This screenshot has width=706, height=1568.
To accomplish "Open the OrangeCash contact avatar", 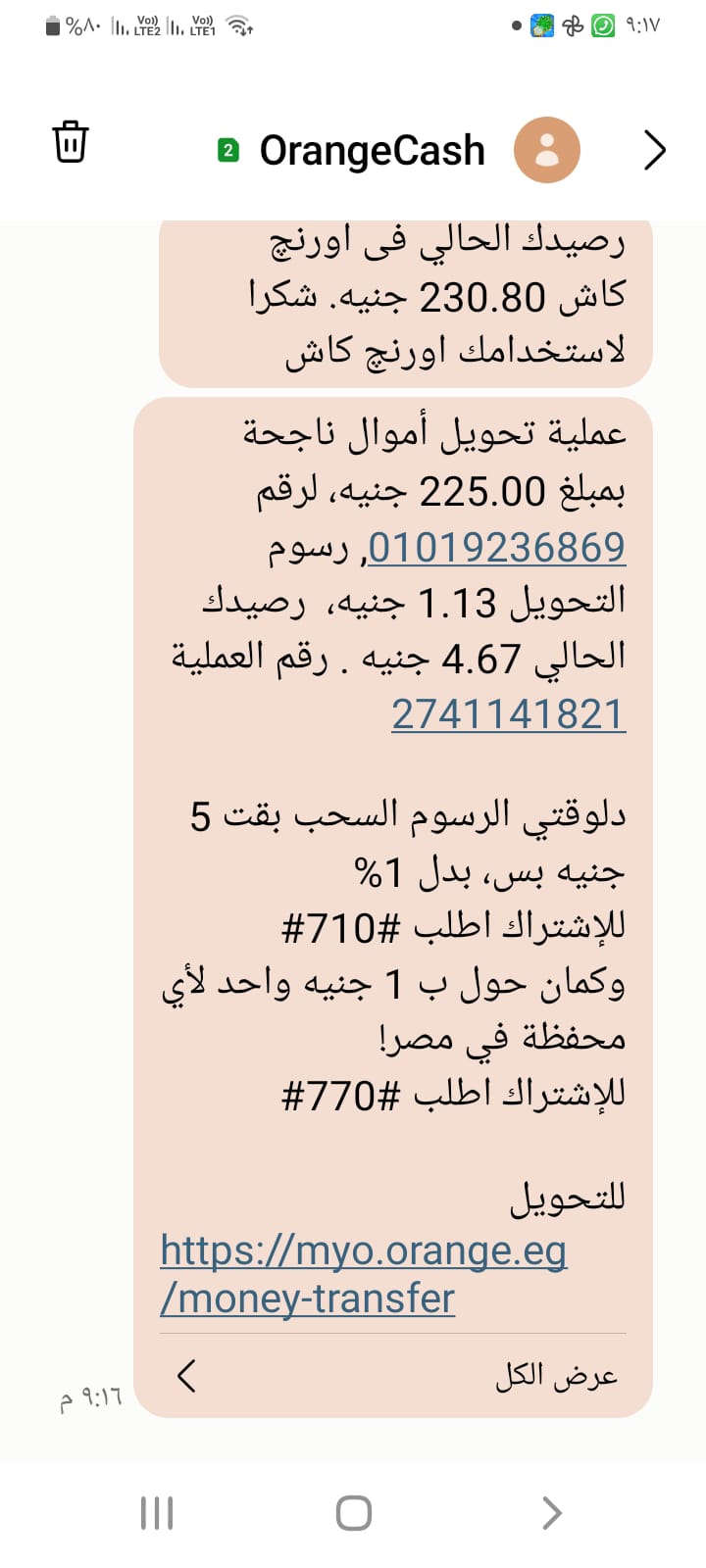I will coord(547,150).
